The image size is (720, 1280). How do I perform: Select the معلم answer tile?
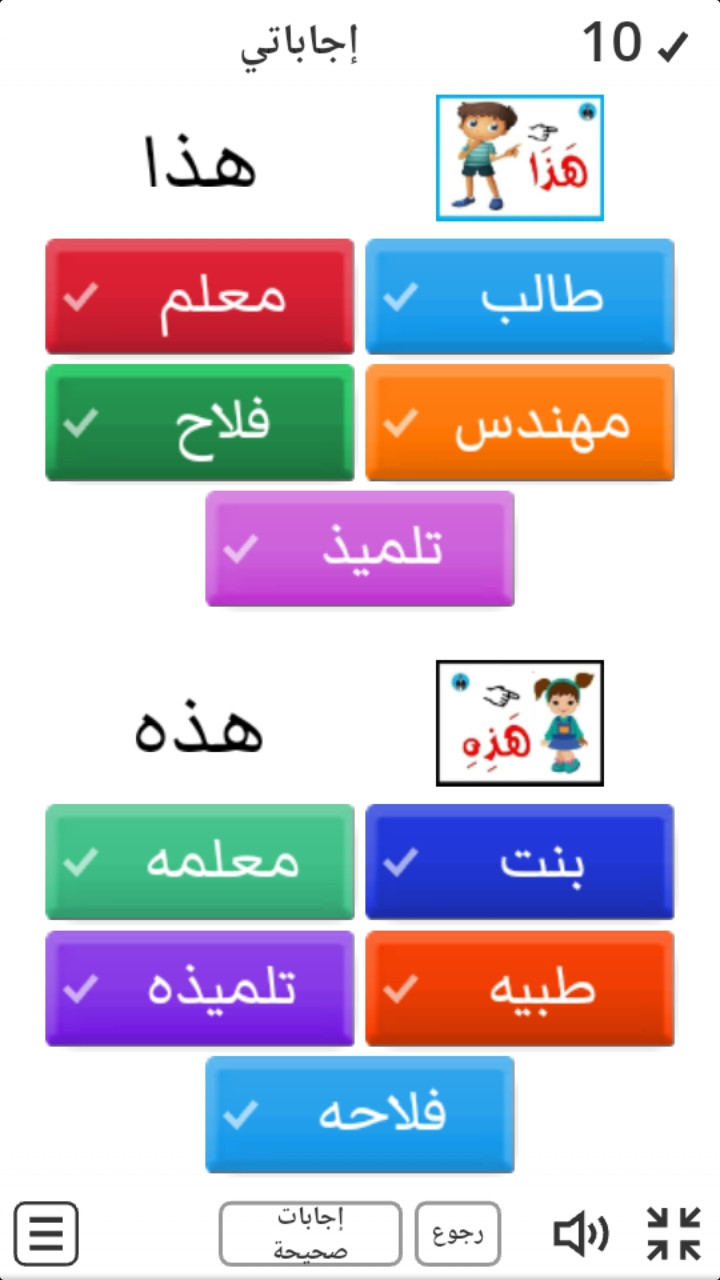[x=200, y=296]
